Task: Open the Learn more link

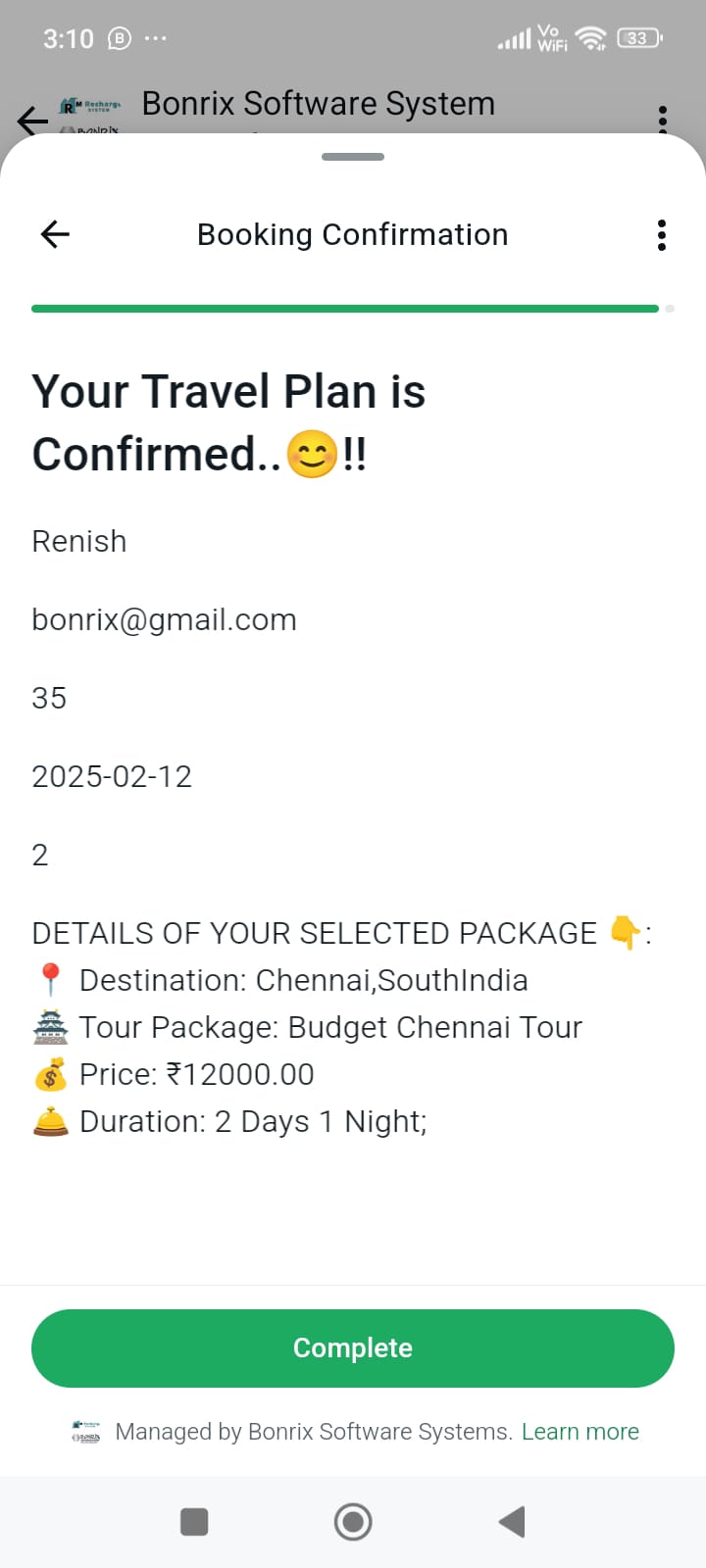Action: (x=580, y=1432)
